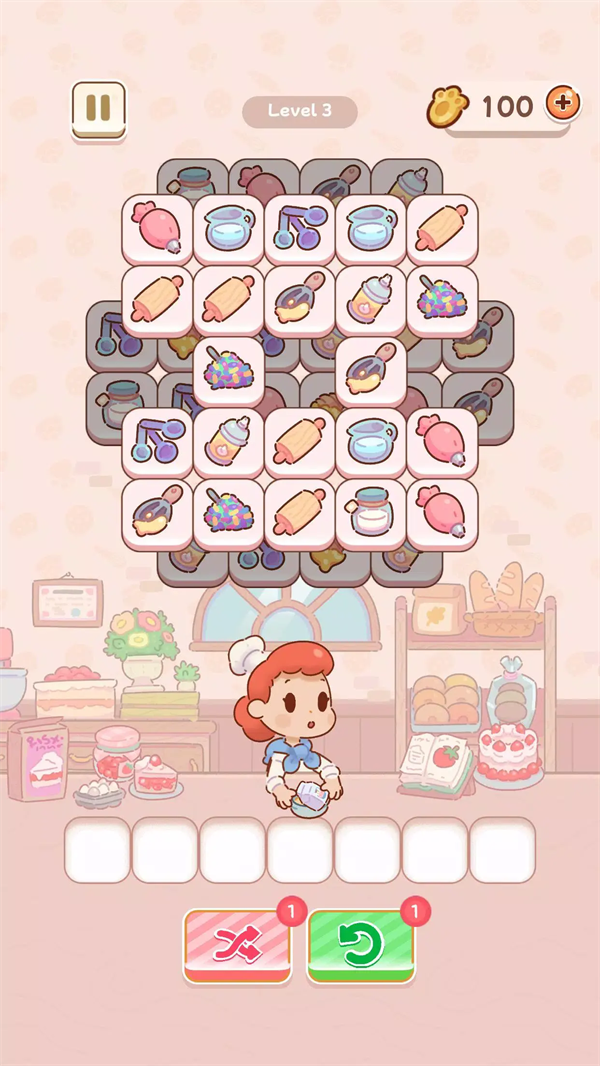Select the measuring spoons tile between two measuring cups

tap(299, 230)
